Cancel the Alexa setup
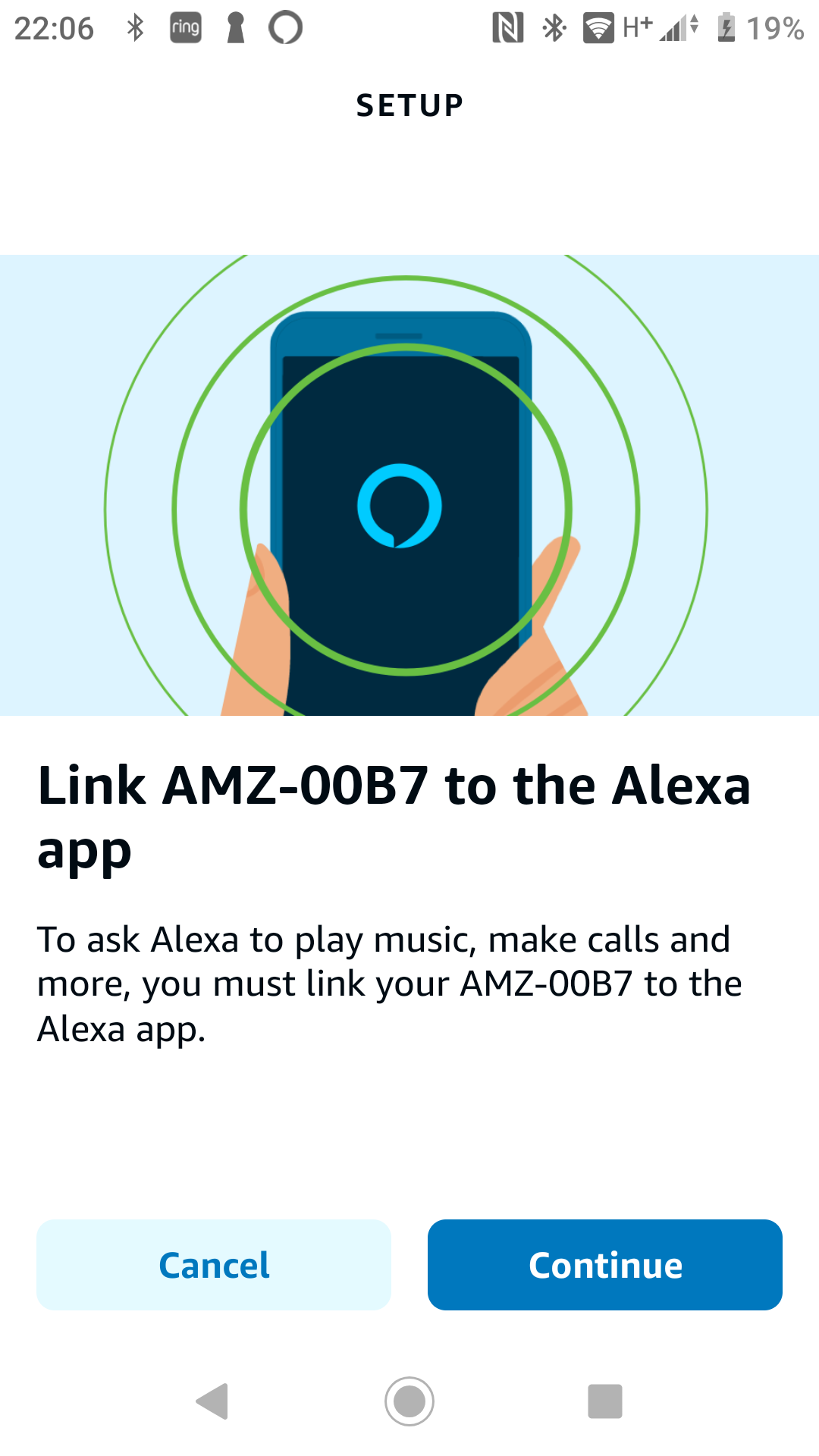 214,1264
